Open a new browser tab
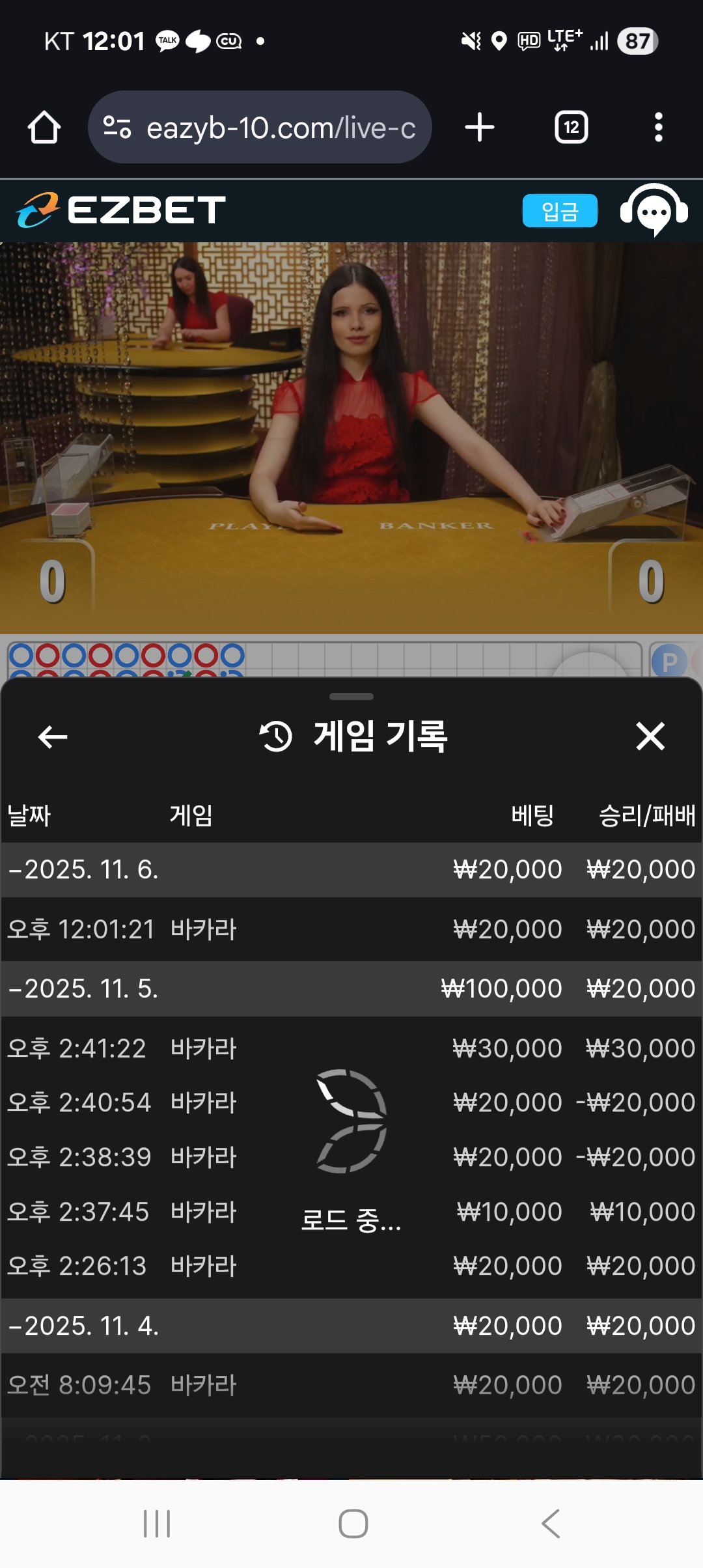 480,128
